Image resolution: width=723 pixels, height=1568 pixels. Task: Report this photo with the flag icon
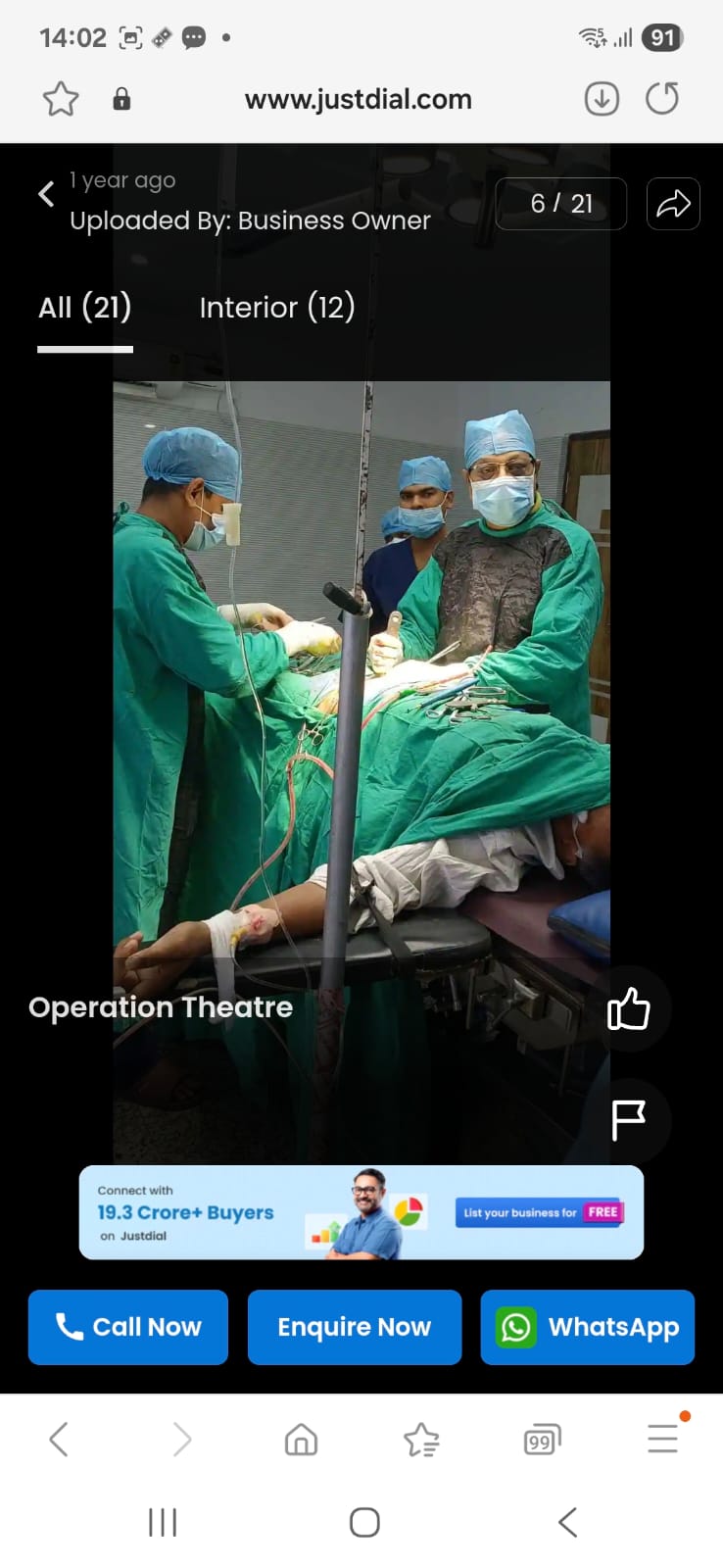click(x=628, y=1120)
